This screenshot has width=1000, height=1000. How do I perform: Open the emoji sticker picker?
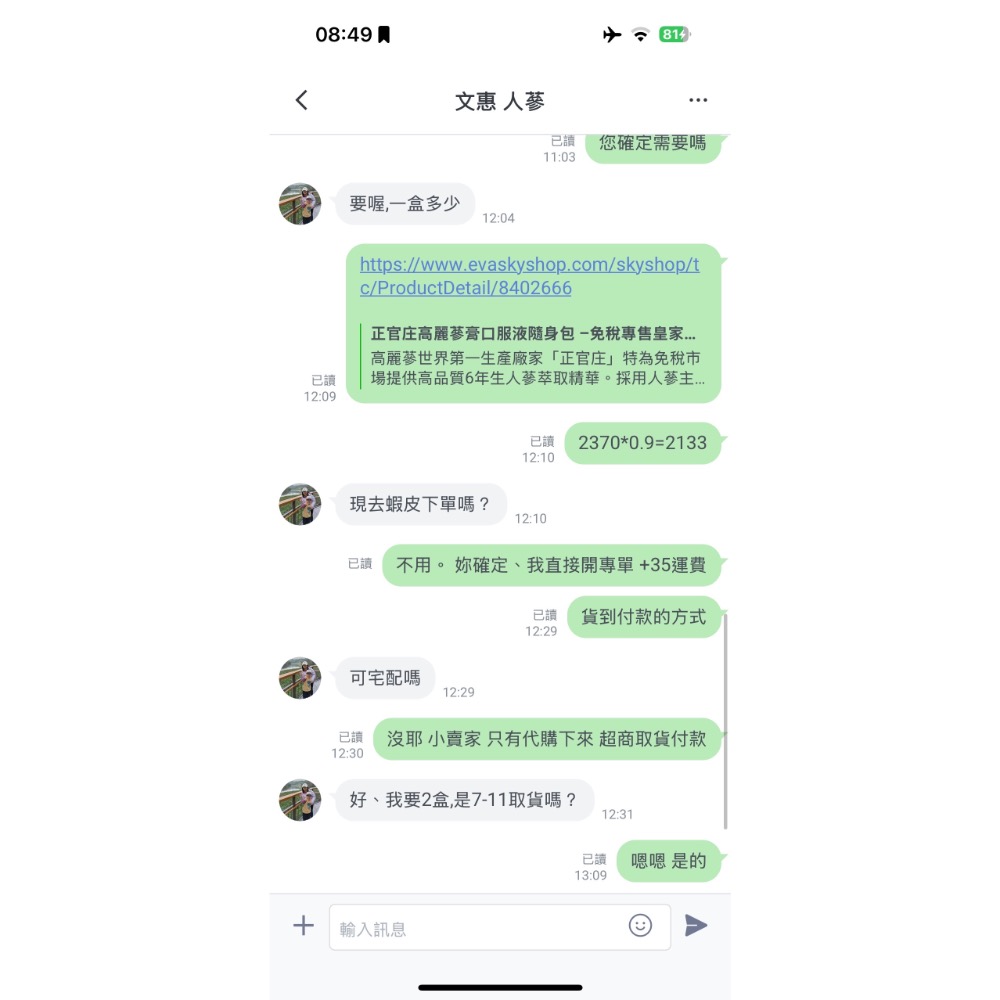(640, 925)
